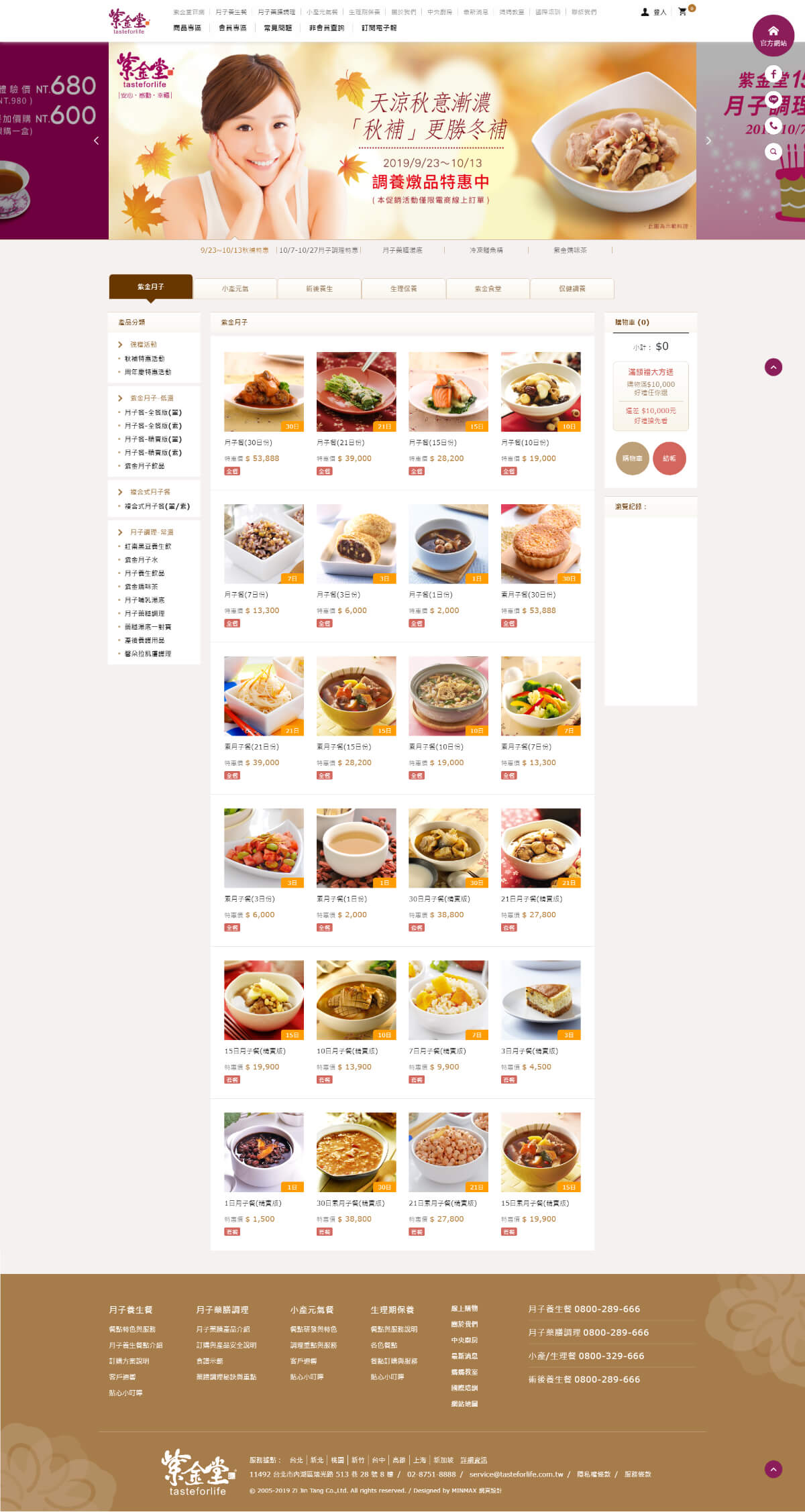View product 素月子餐(21日份)
Screen dimensions: 805x1512
pyautogui.click(x=264, y=696)
